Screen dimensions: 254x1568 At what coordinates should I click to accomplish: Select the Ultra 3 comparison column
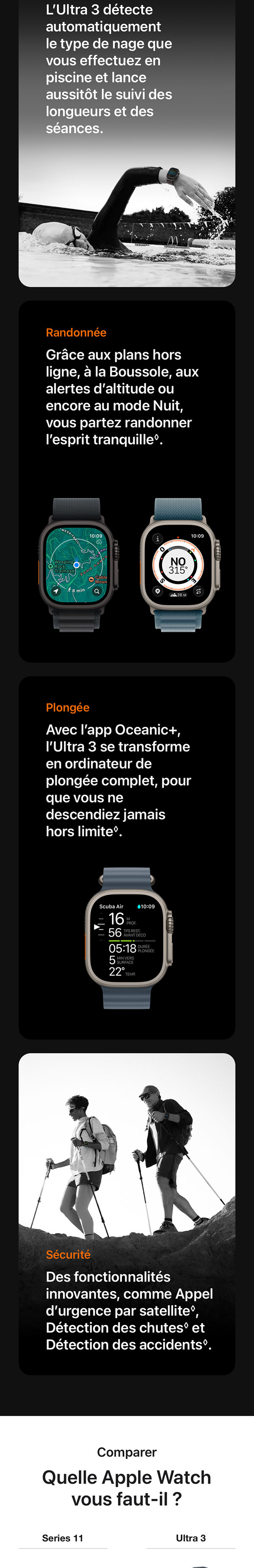(x=191, y=1537)
